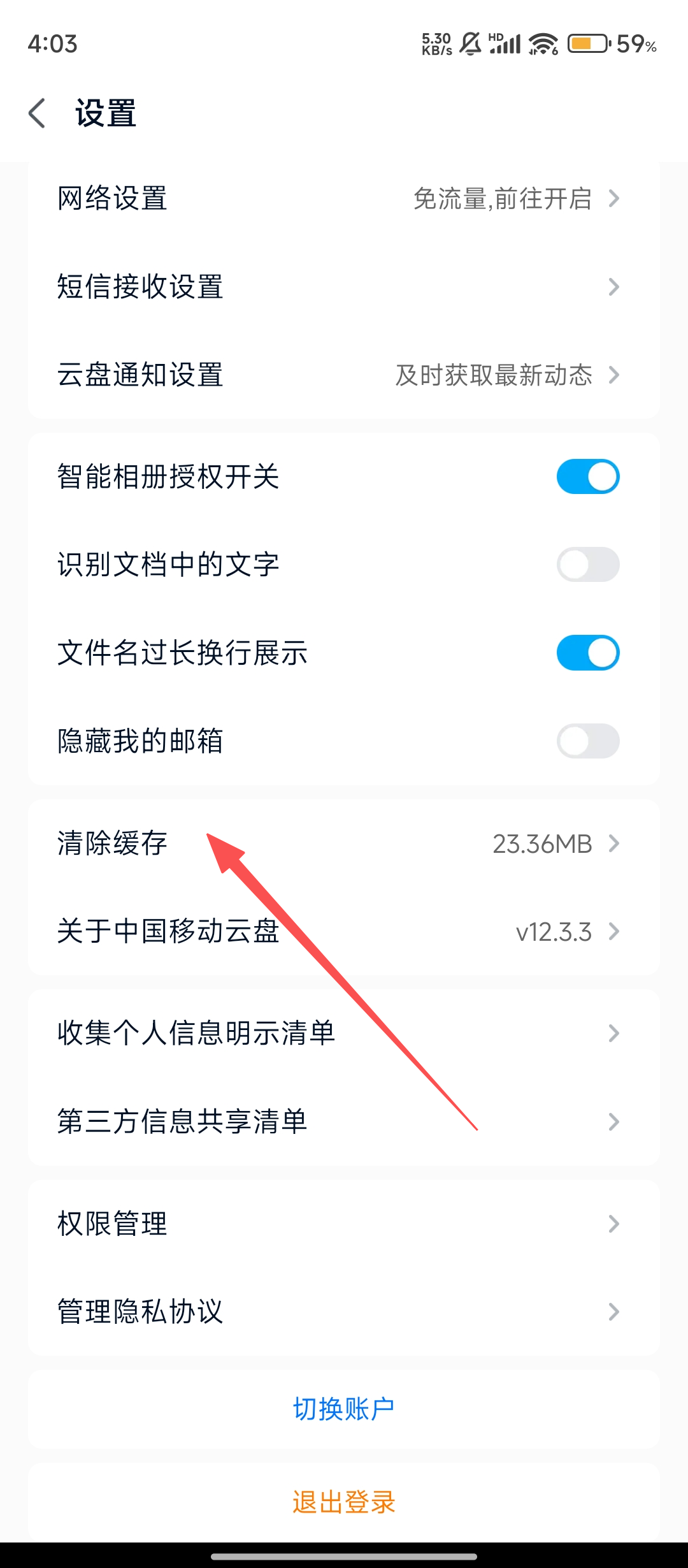Turn off 智能相册授权开关
The width and height of the screenshot is (688, 1568).
(587, 477)
